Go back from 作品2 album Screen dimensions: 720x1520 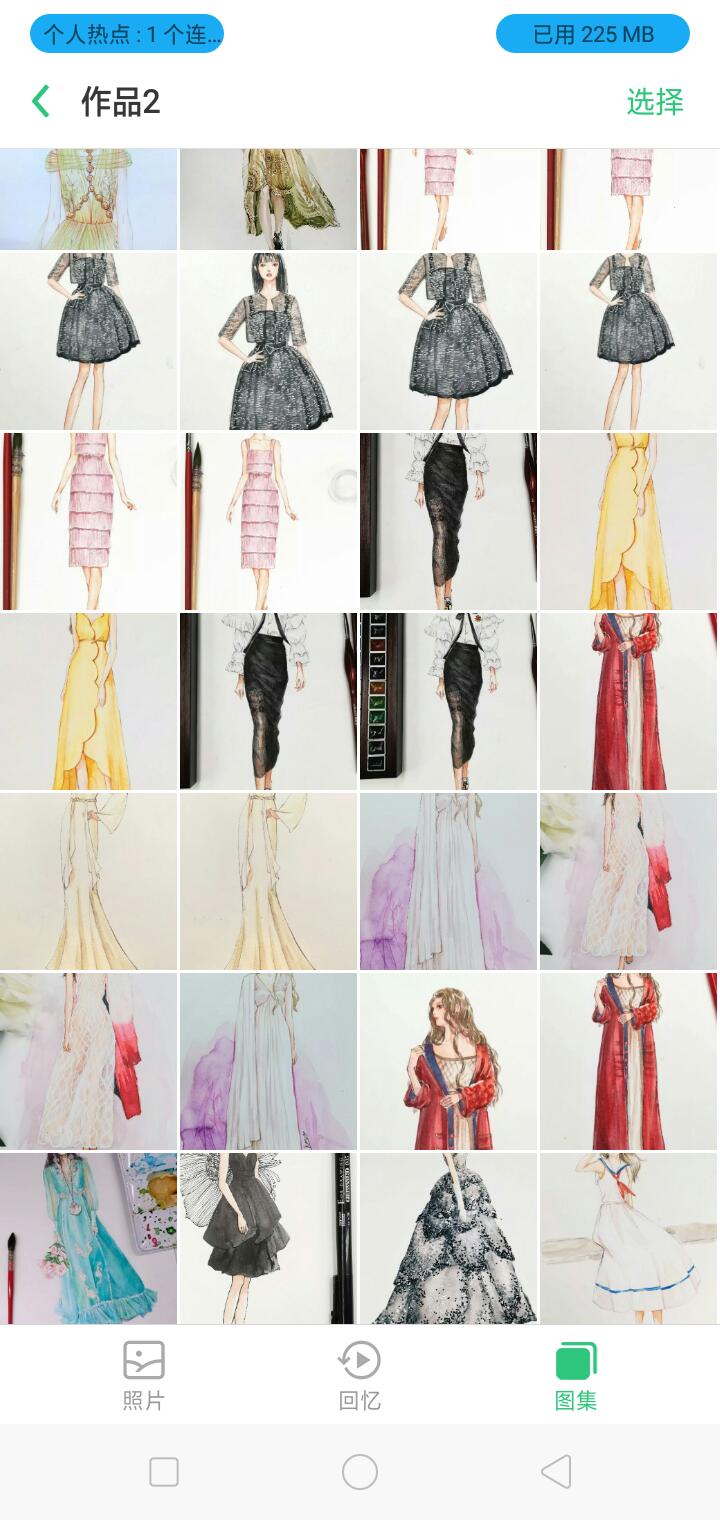coord(41,101)
